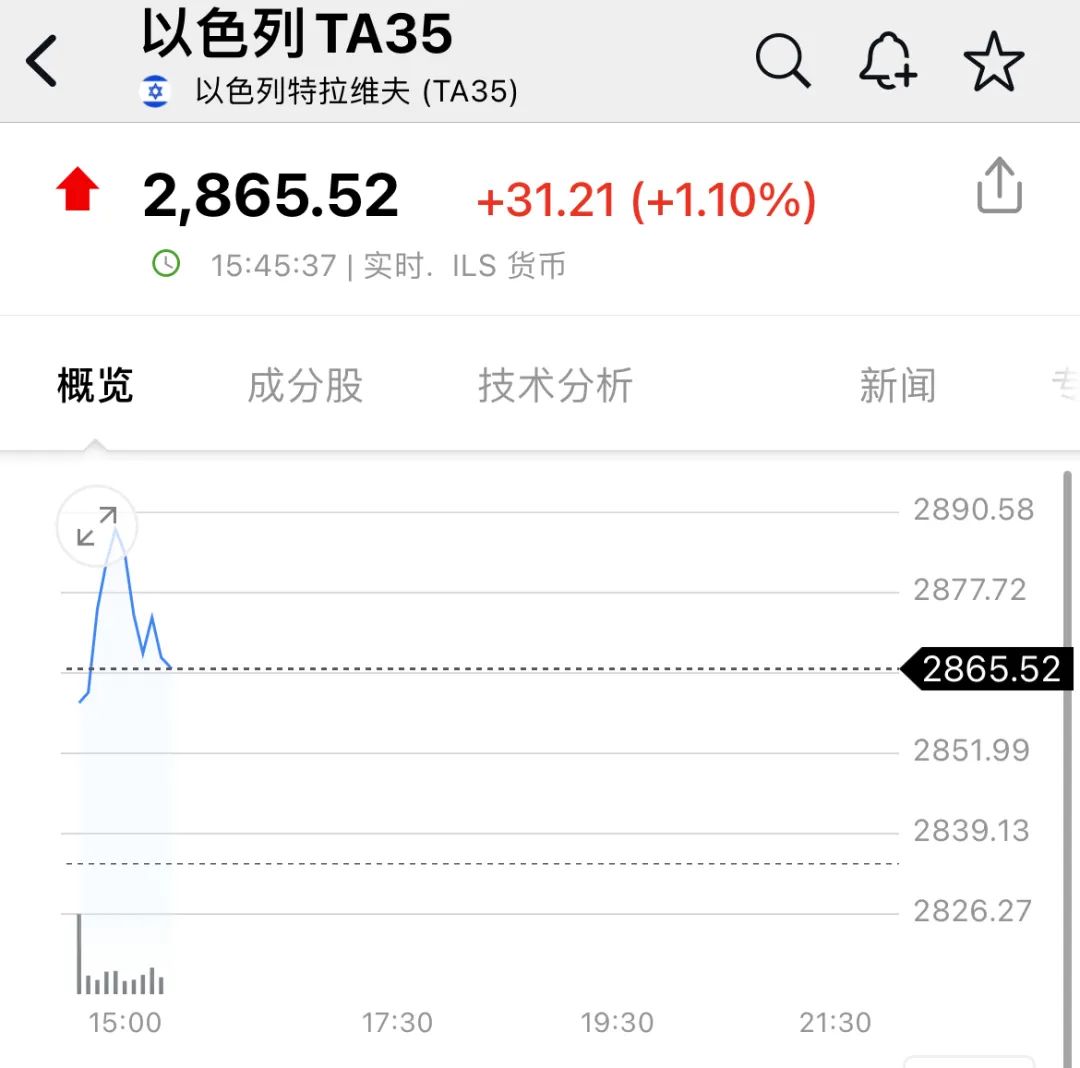Go back to the previous screen

(42, 62)
